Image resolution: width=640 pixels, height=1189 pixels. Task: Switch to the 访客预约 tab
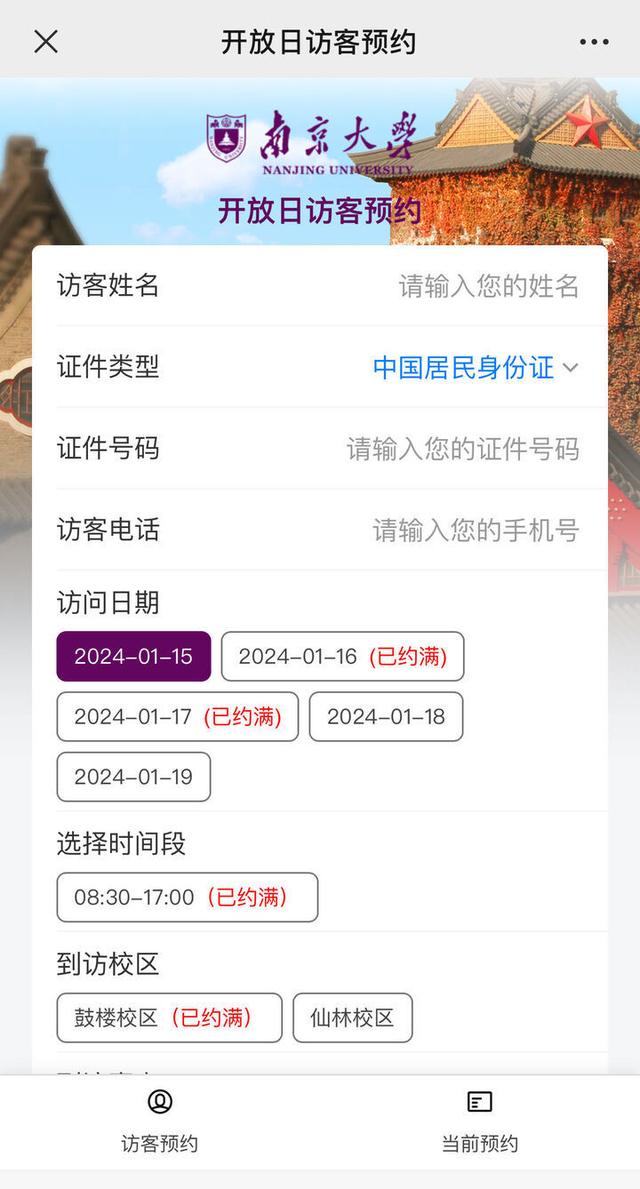160,1122
